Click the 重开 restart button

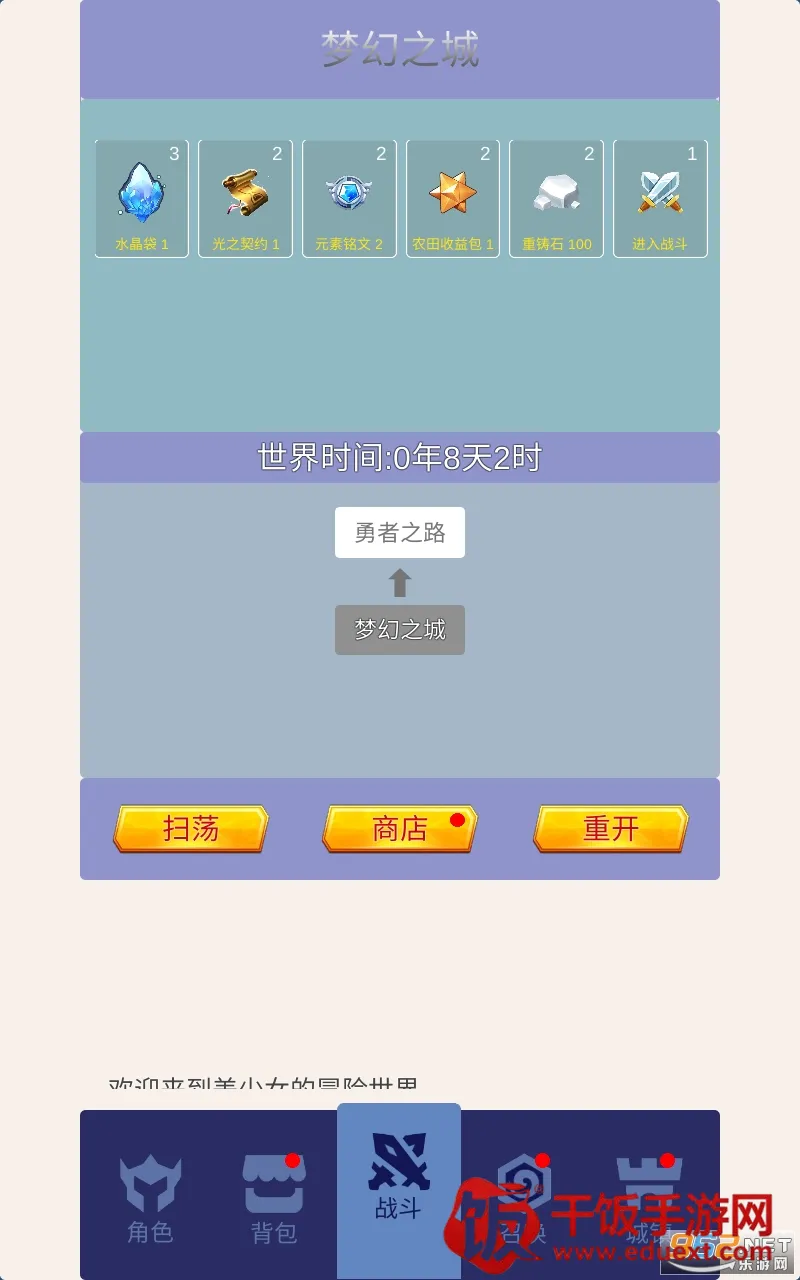(x=610, y=828)
